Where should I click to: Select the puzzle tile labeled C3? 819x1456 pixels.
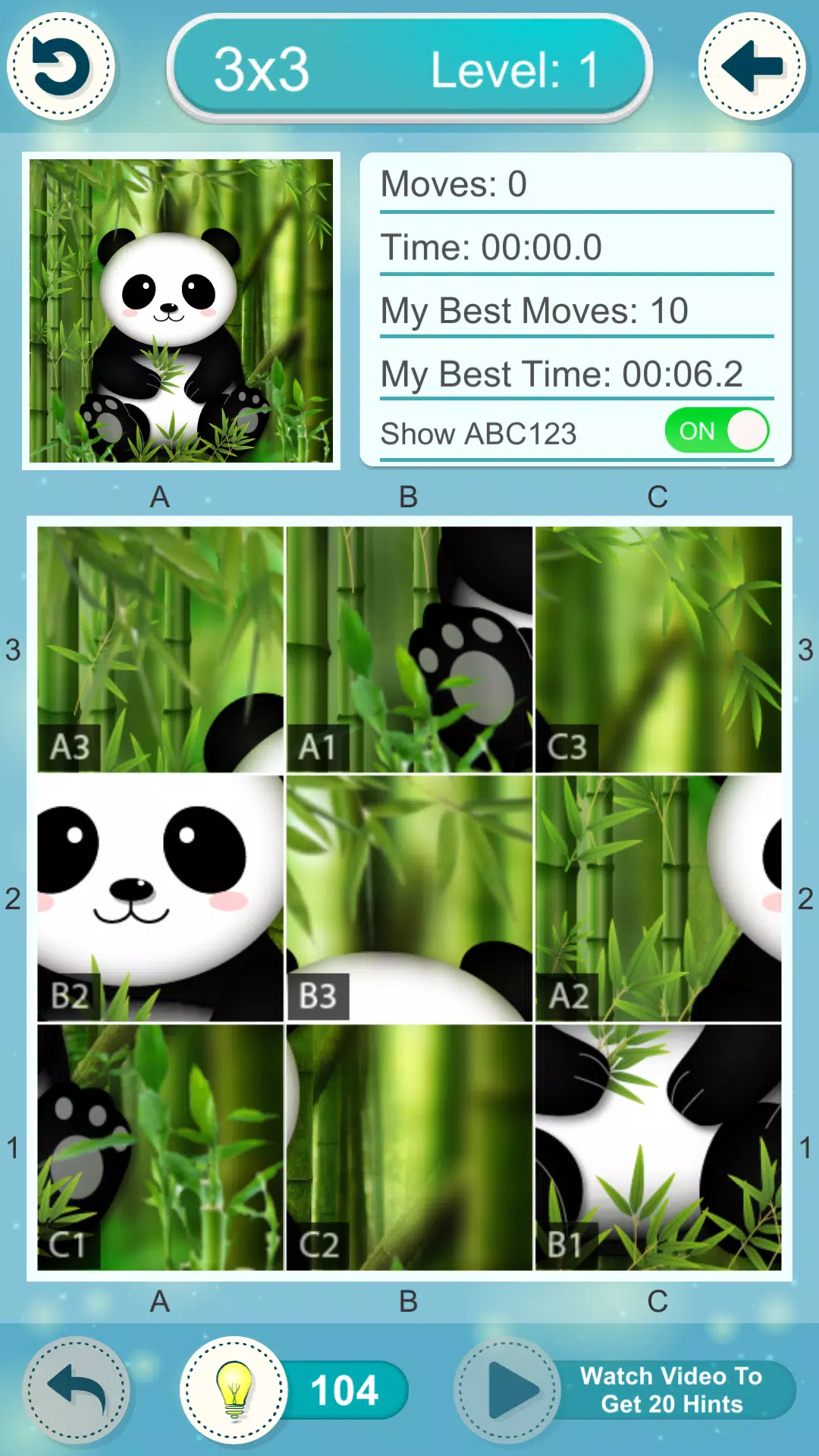pyautogui.click(x=658, y=649)
